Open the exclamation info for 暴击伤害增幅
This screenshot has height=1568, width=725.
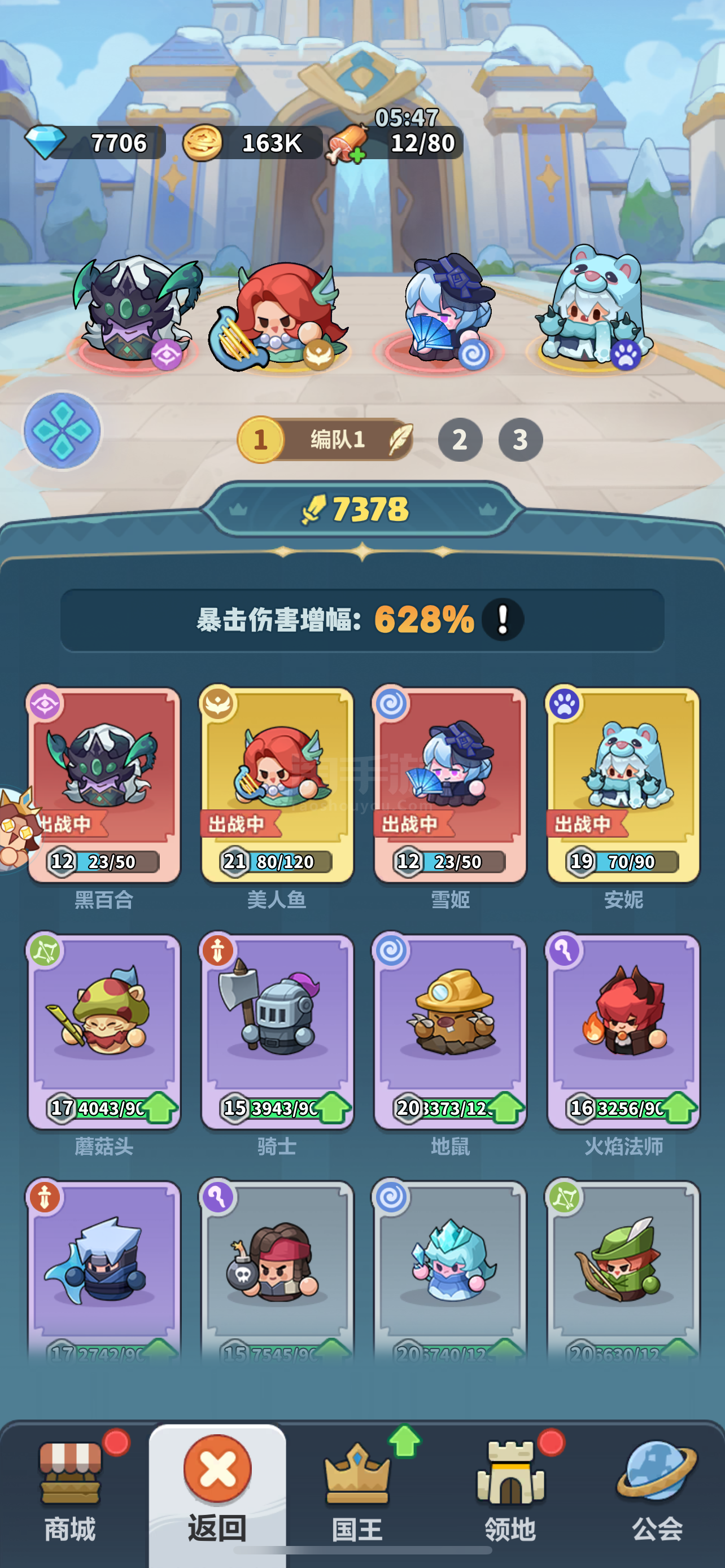[502, 620]
